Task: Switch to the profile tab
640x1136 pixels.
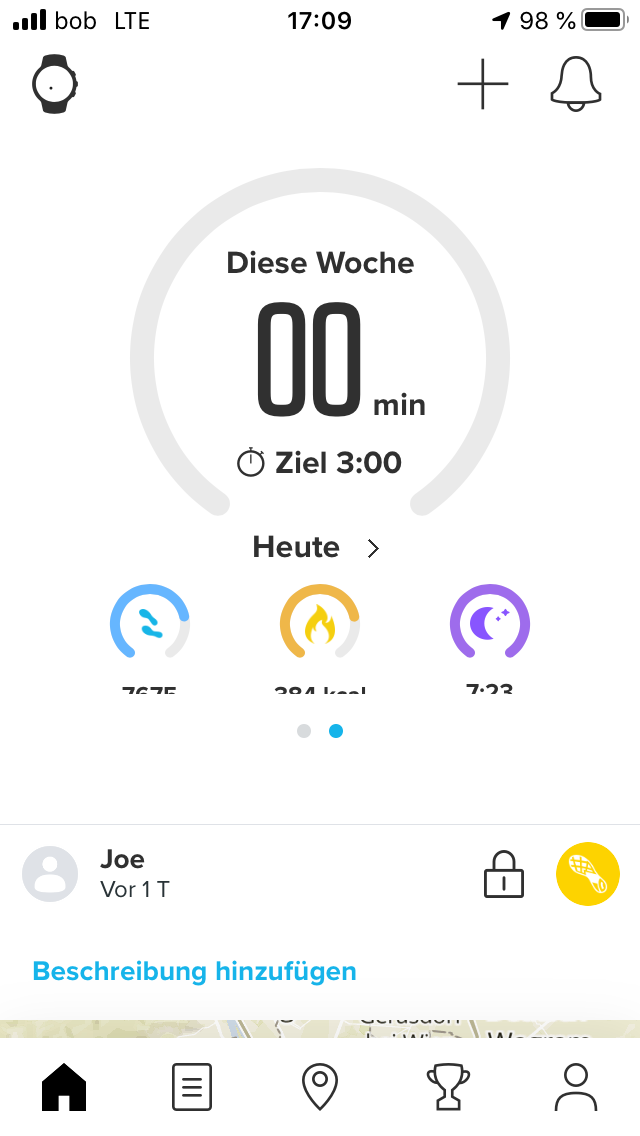Action: (575, 1087)
